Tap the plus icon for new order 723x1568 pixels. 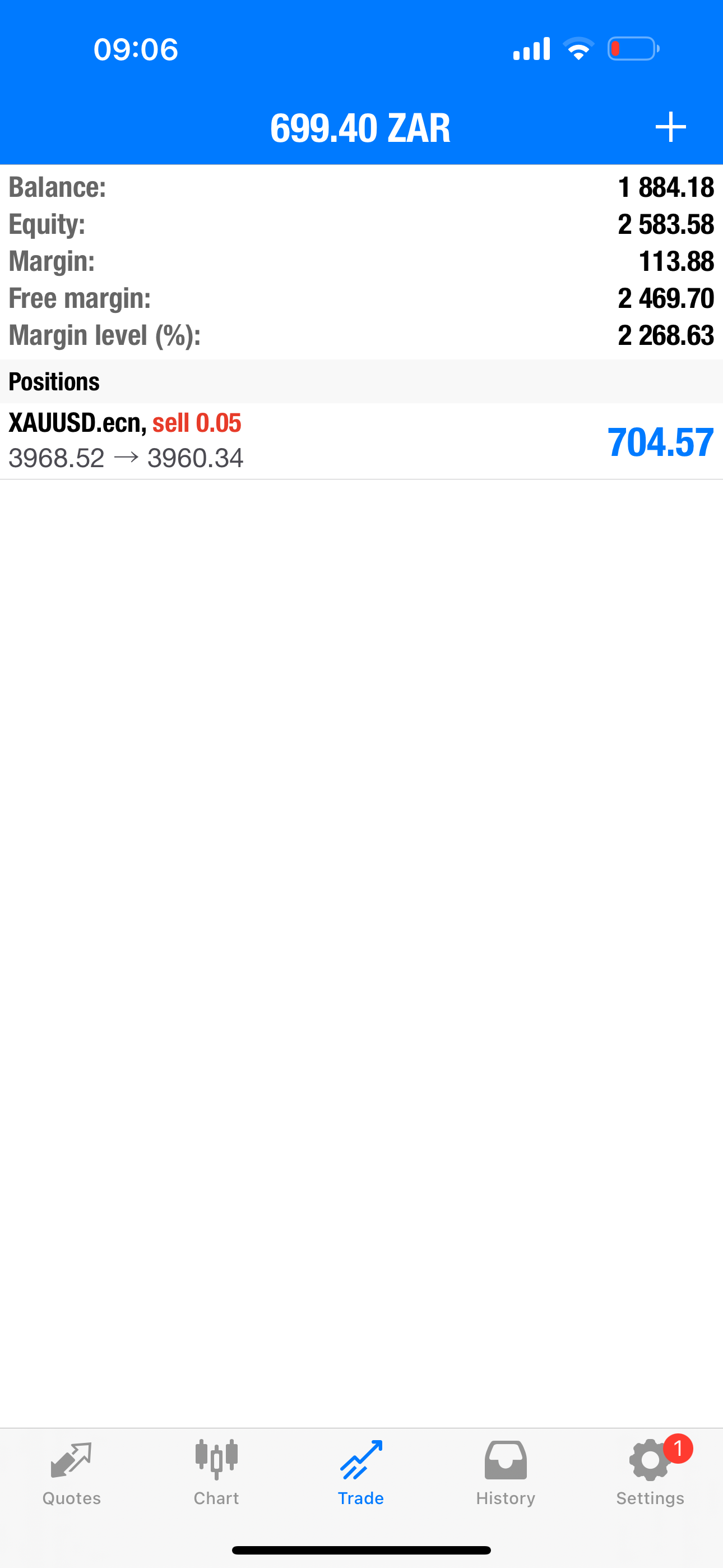point(670,127)
